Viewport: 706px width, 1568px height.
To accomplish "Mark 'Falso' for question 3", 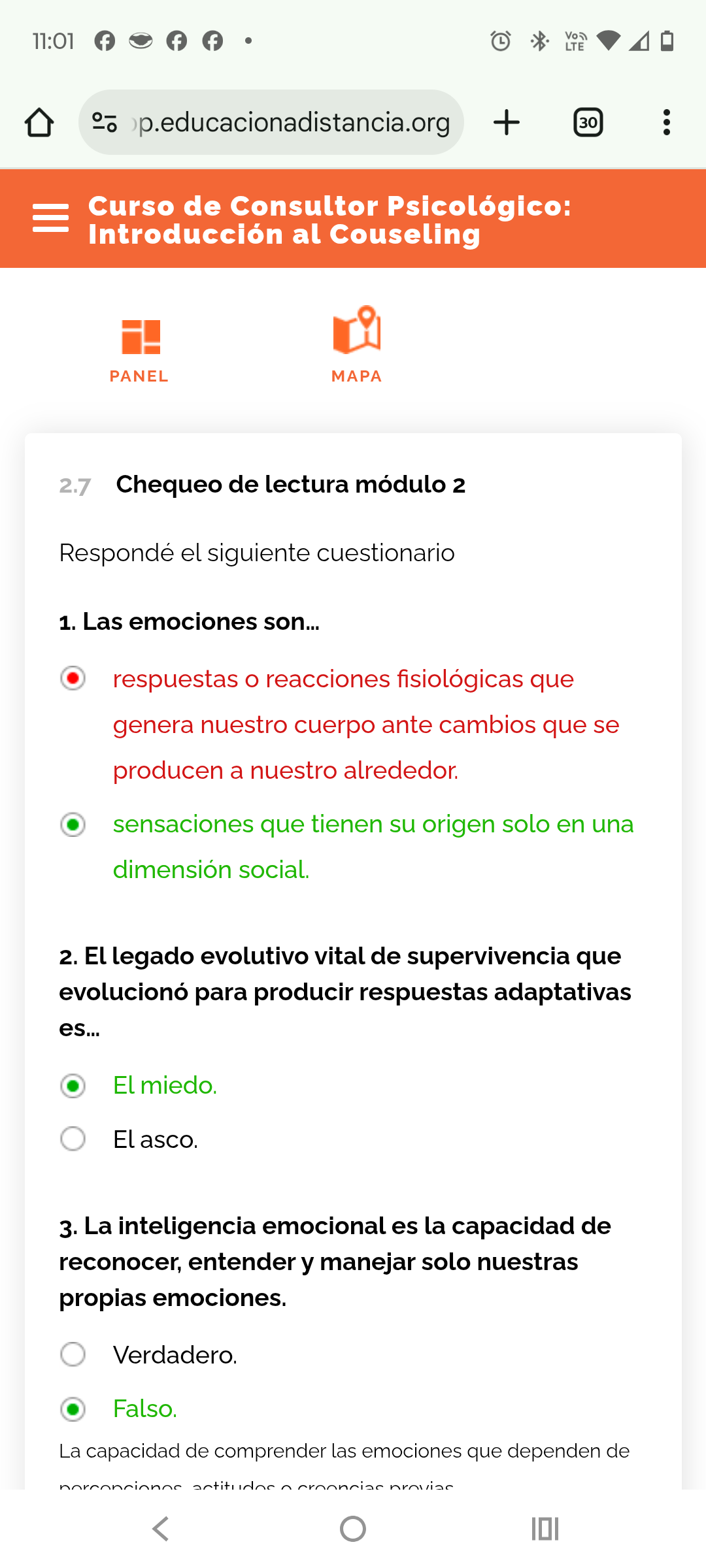I will click(x=73, y=1409).
